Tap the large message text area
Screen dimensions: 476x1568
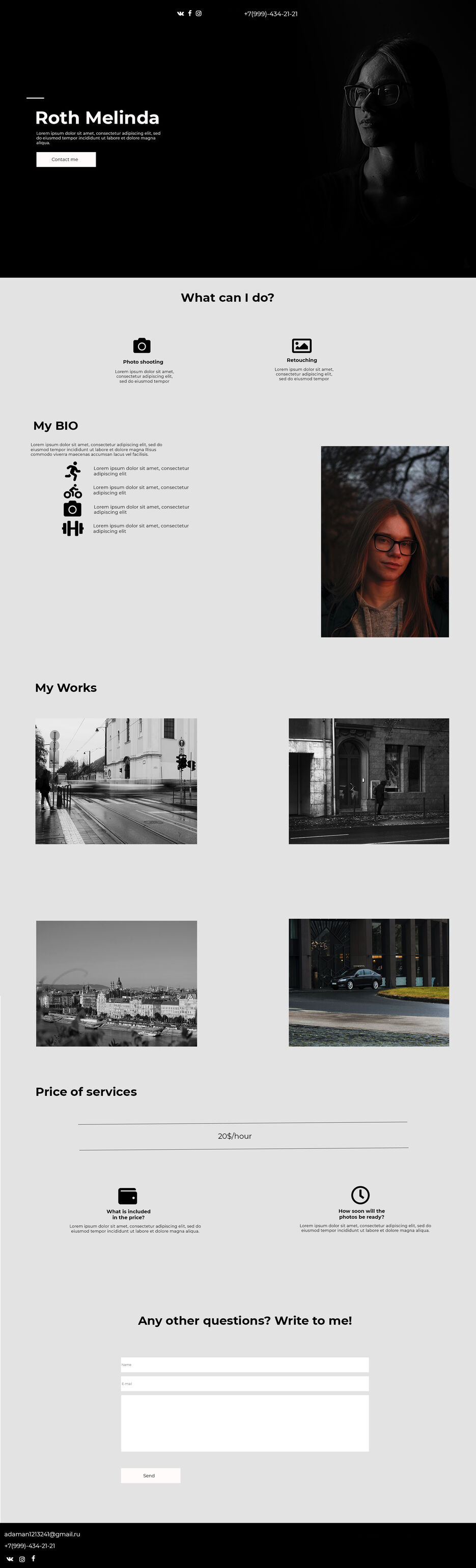[244, 1423]
